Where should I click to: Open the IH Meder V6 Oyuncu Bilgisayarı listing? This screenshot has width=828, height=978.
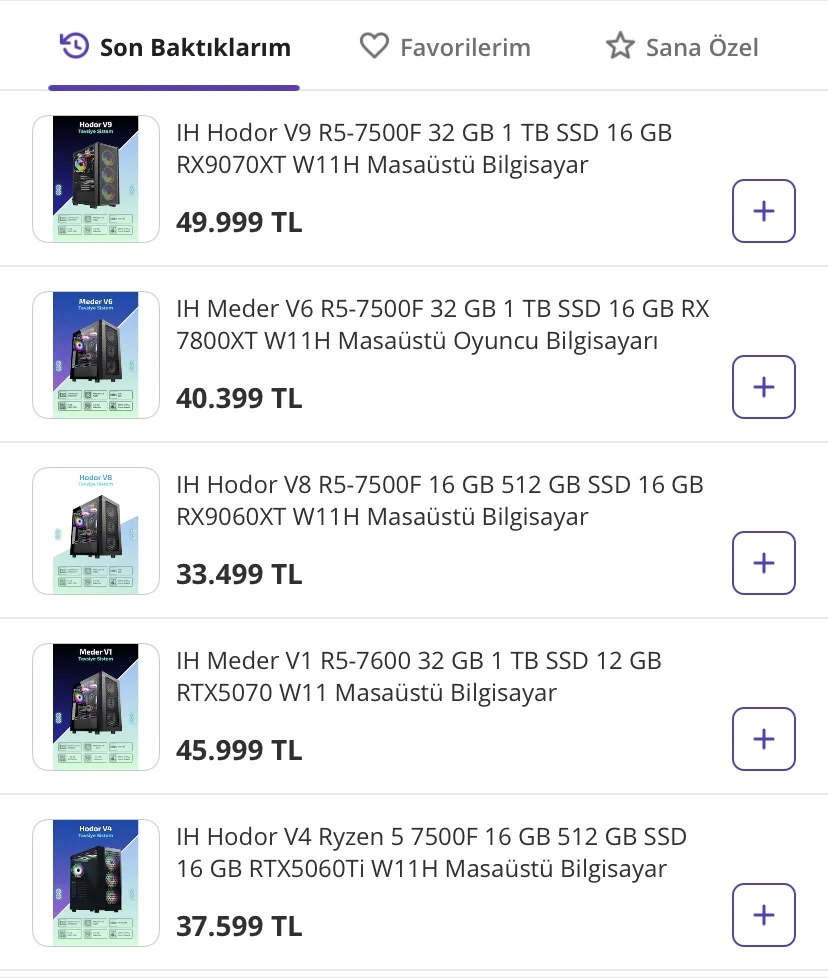point(442,324)
